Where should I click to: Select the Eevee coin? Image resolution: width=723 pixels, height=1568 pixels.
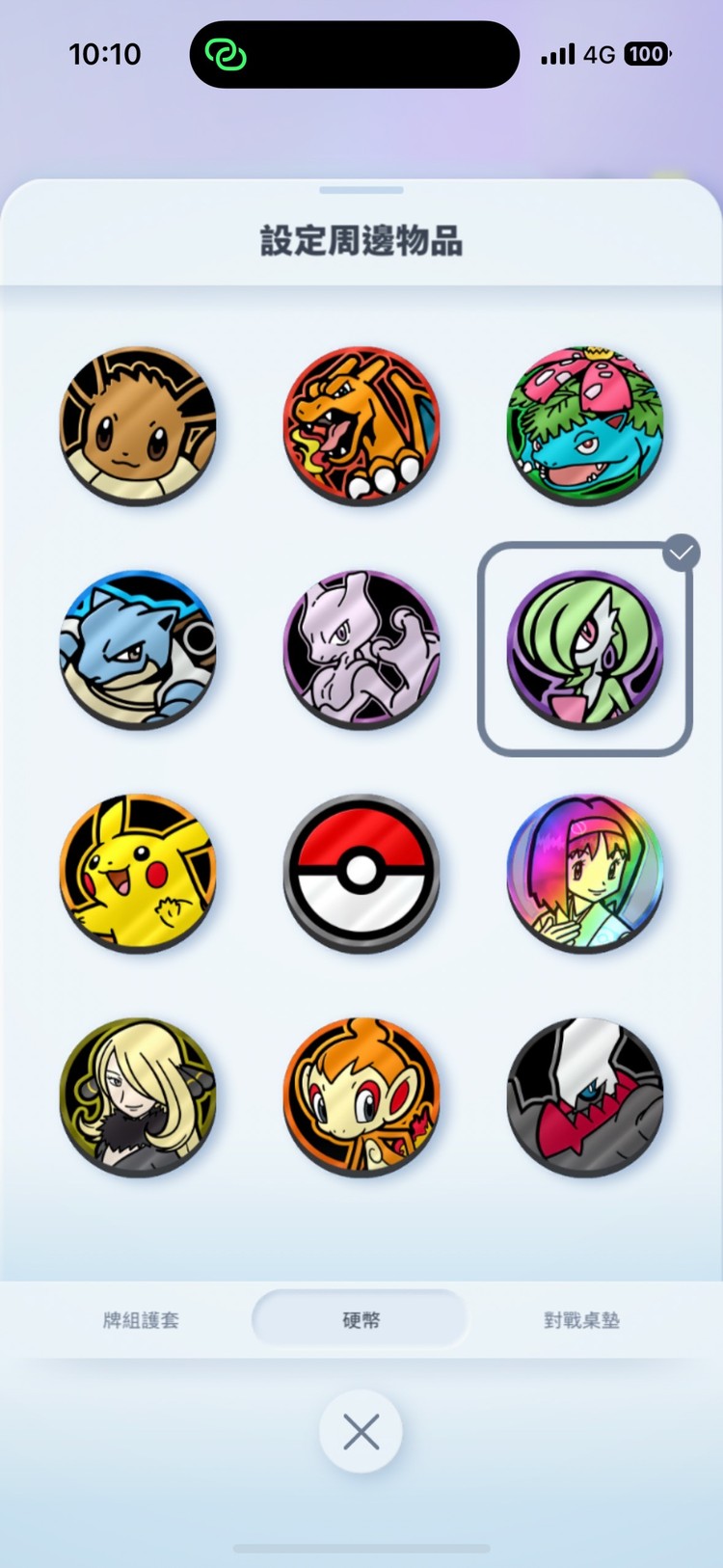click(x=138, y=425)
